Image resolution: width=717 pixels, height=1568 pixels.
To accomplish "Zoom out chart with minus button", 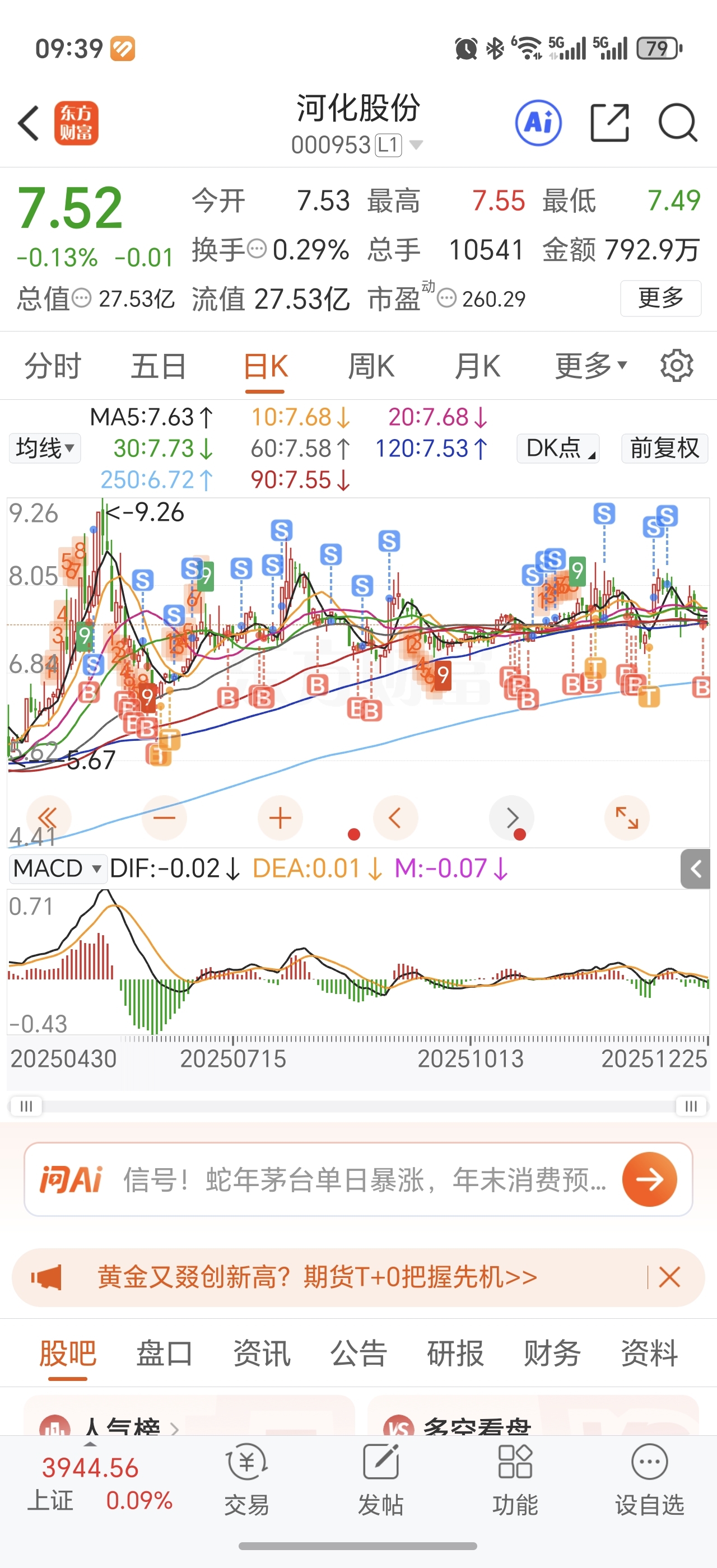I will click(x=164, y=818).
